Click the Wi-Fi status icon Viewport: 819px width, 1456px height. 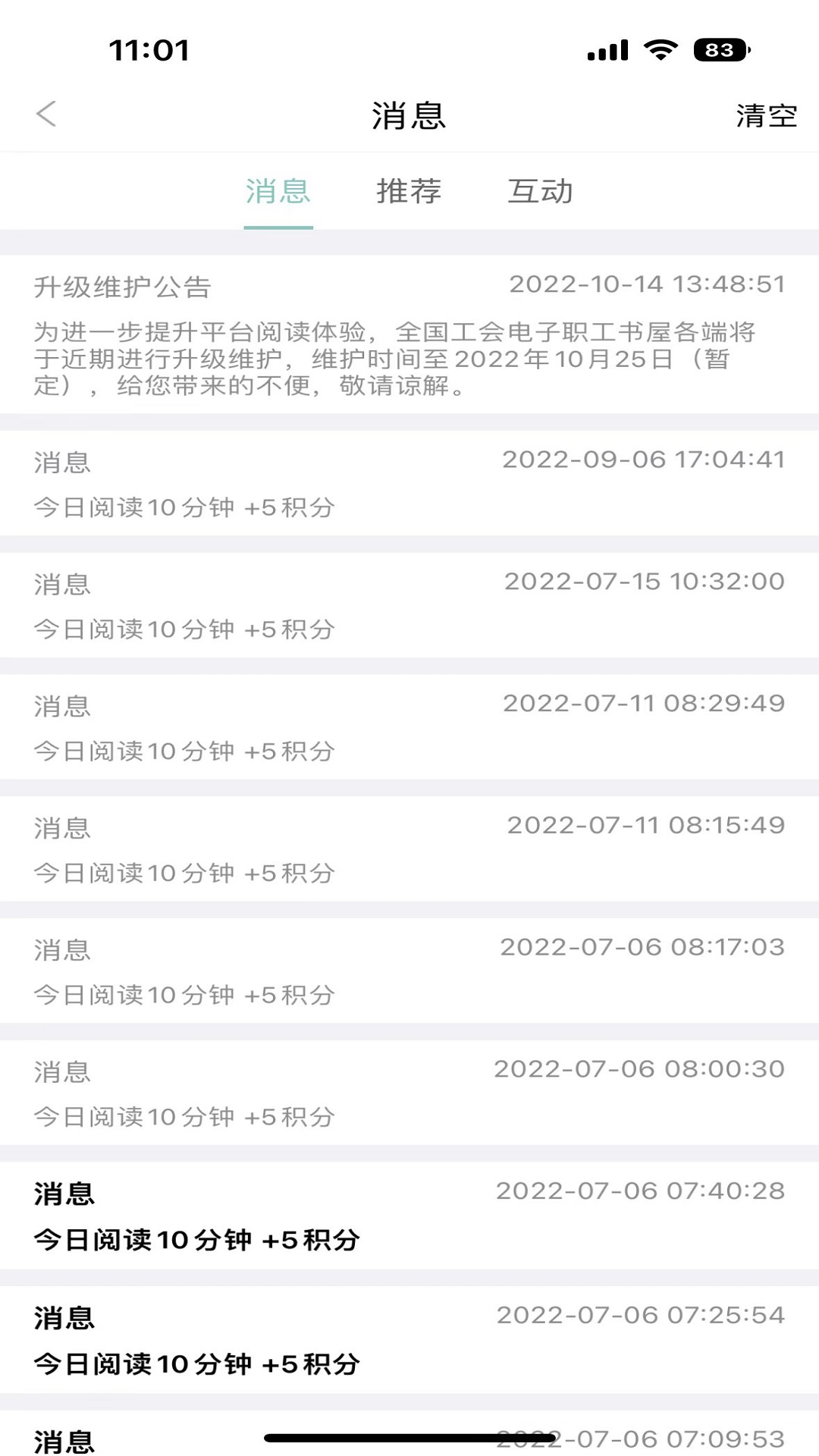point(659,48)
